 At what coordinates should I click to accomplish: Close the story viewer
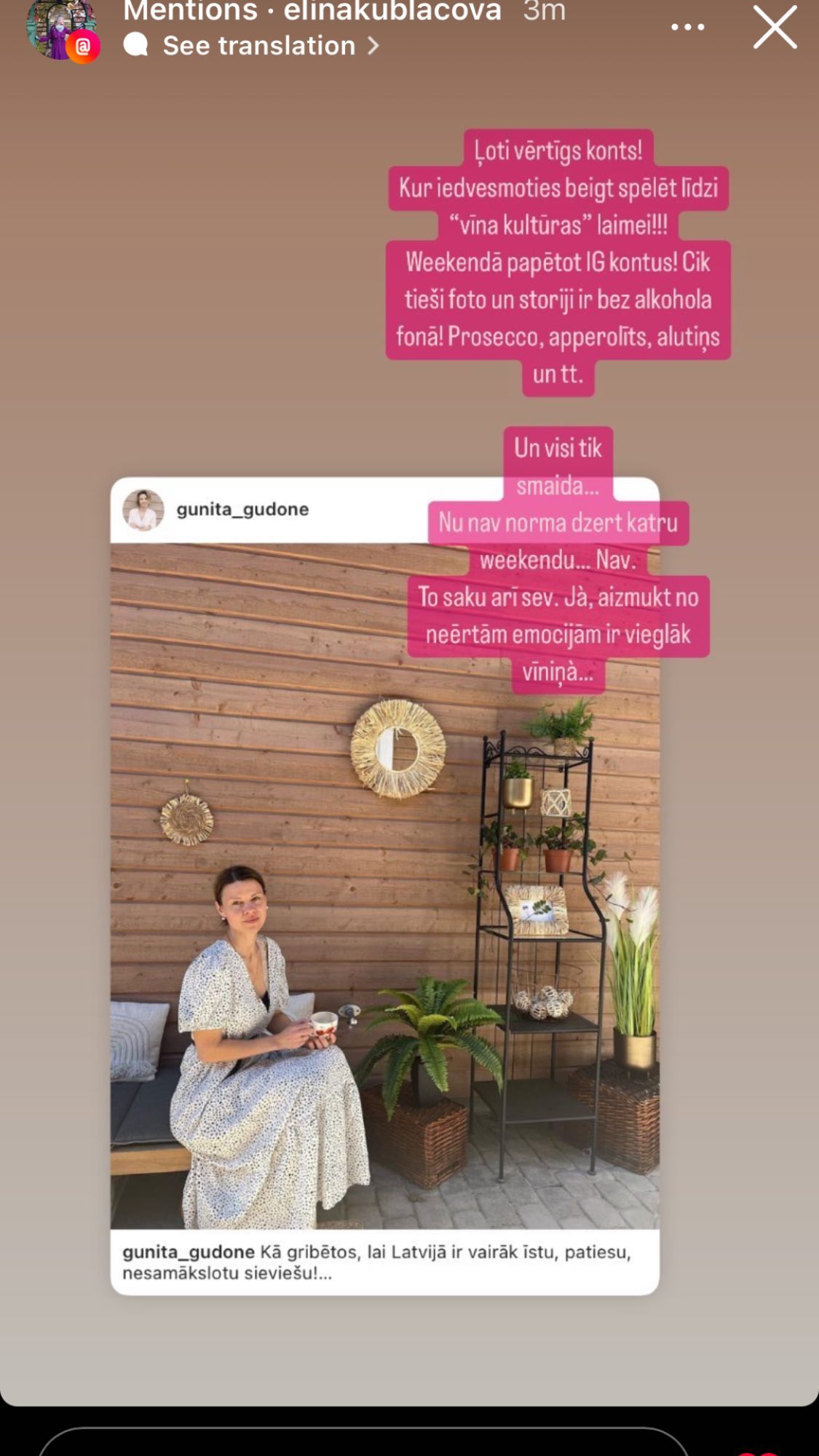coord(775,28)
